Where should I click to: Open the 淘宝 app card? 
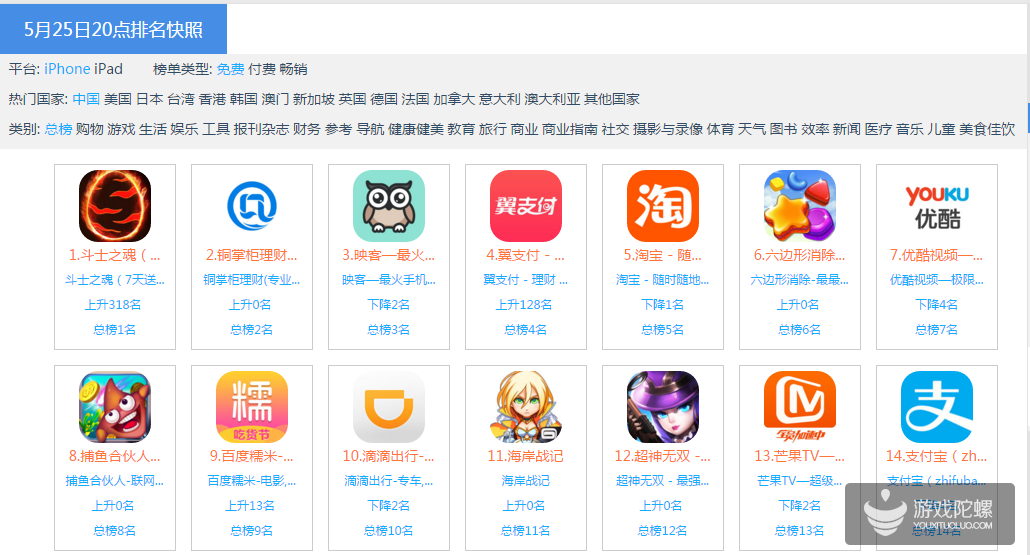click(662, 206)
